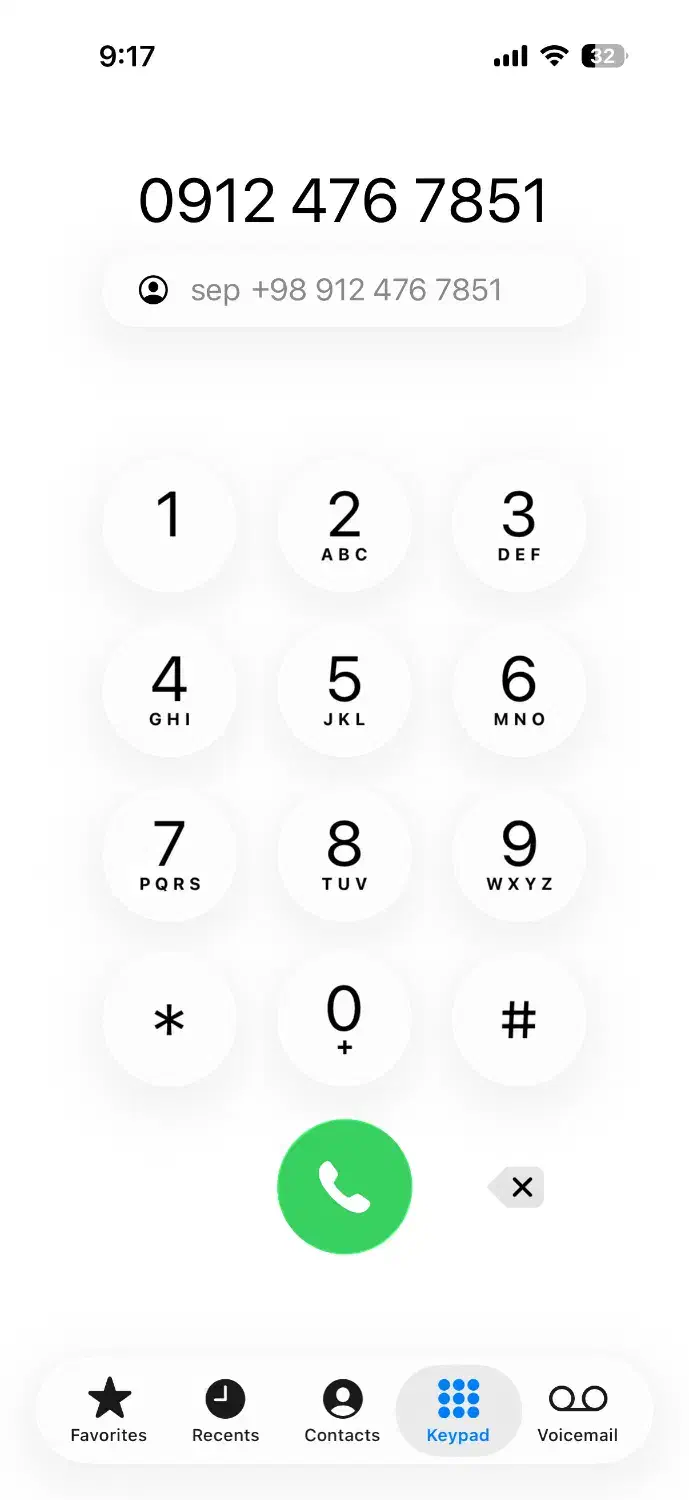
Task: Dial the 8 TUV key
Action: tap(344, 854)
